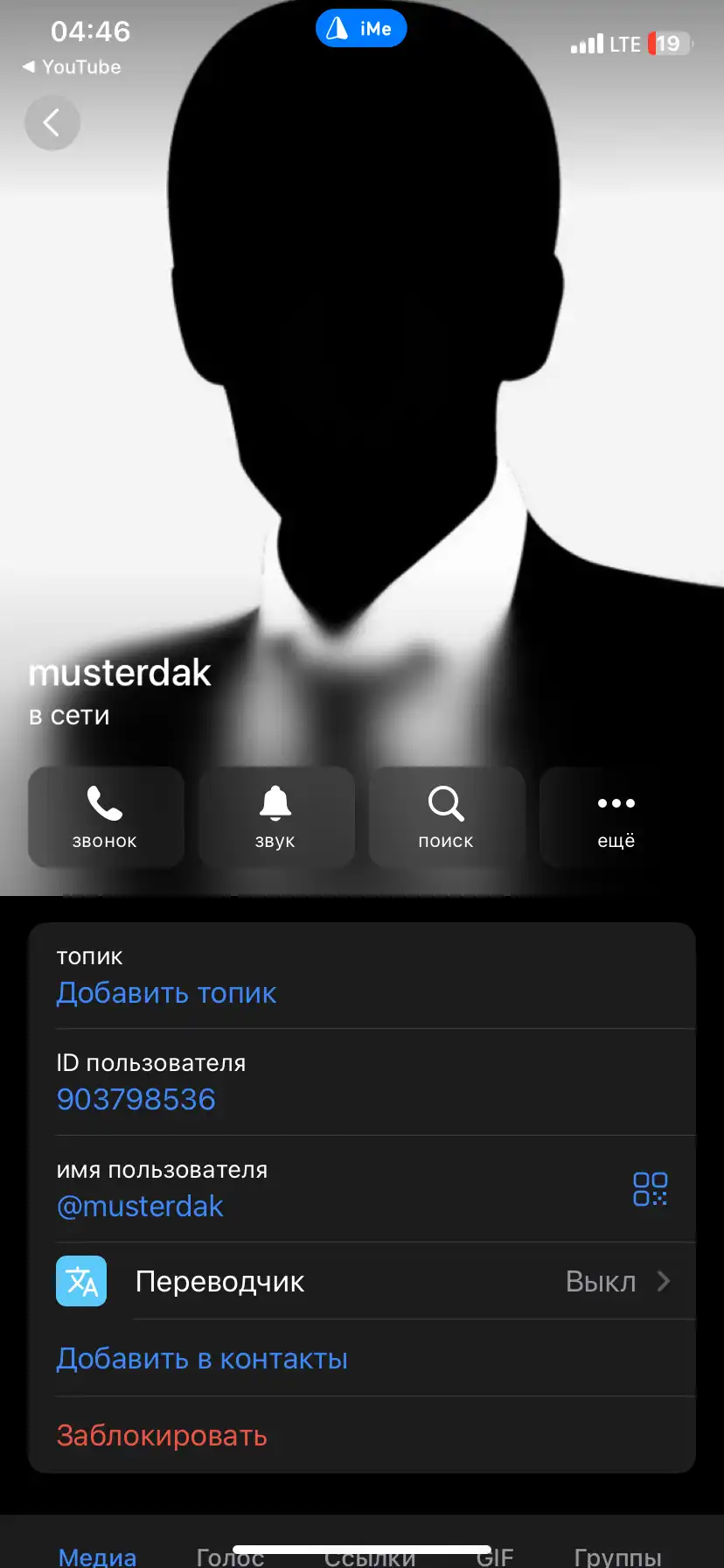Screen dimensions: 724x1568
Task: Go back using the top-left arrow
Action: click(x=52, y=122)
